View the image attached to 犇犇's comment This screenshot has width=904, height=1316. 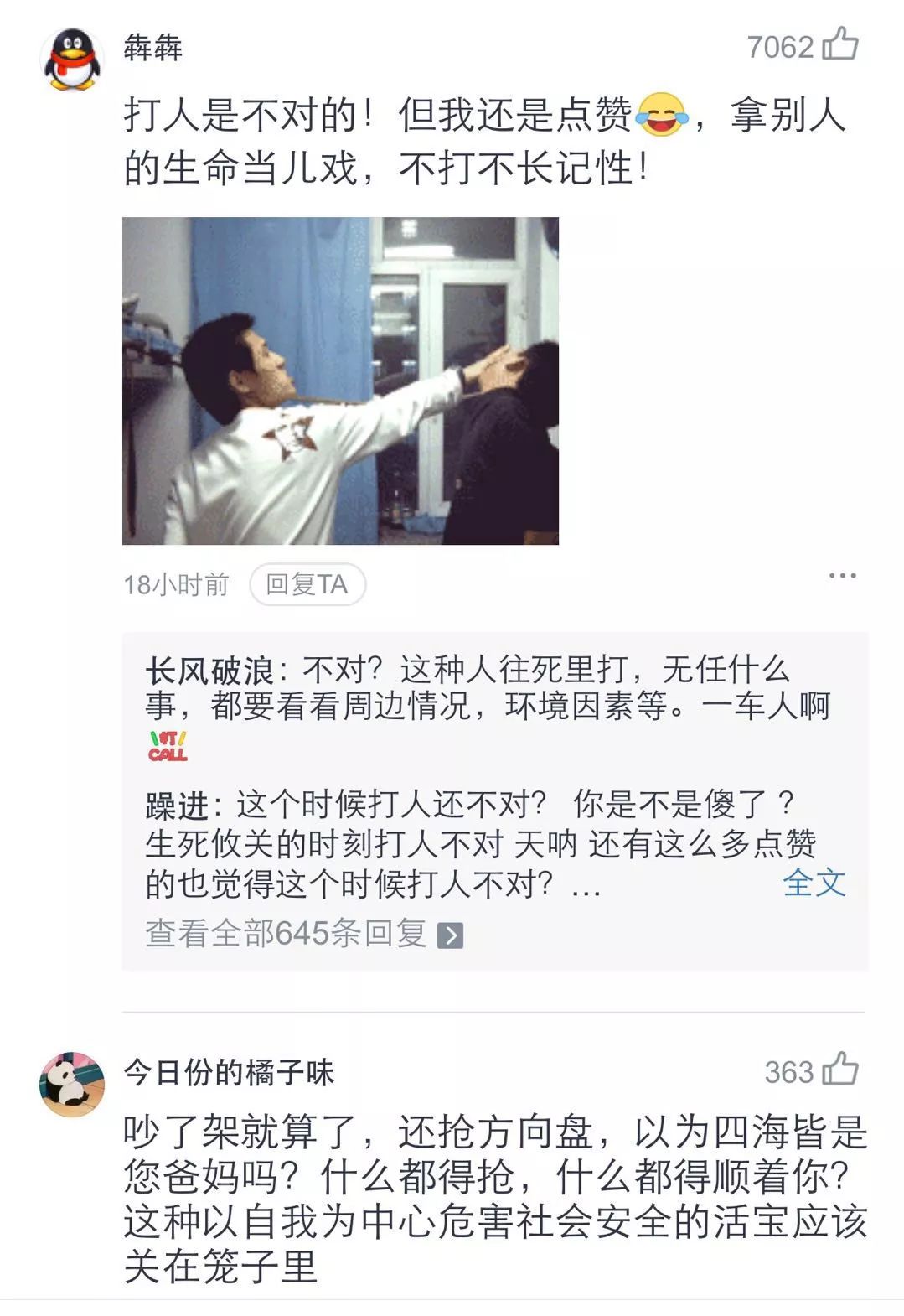pyautogui.click(x=340, y=381)
